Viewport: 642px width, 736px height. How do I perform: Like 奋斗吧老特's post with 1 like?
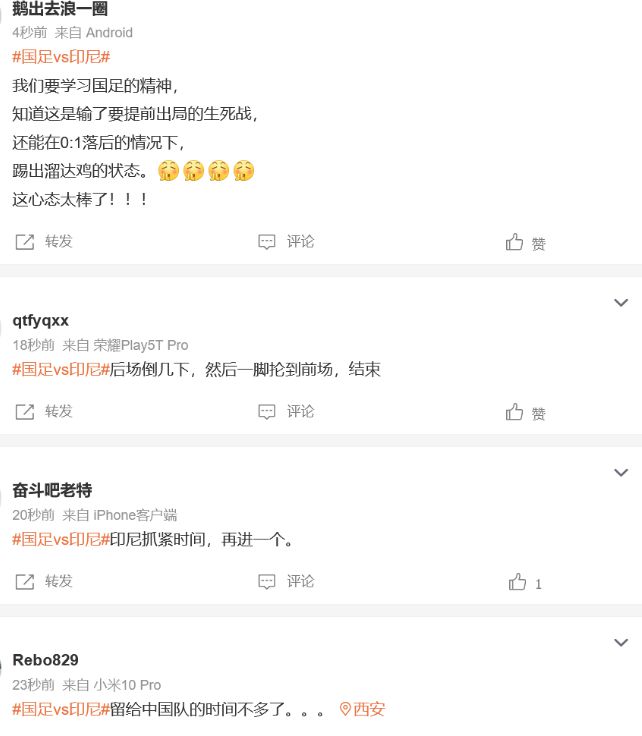coord(526,582)
